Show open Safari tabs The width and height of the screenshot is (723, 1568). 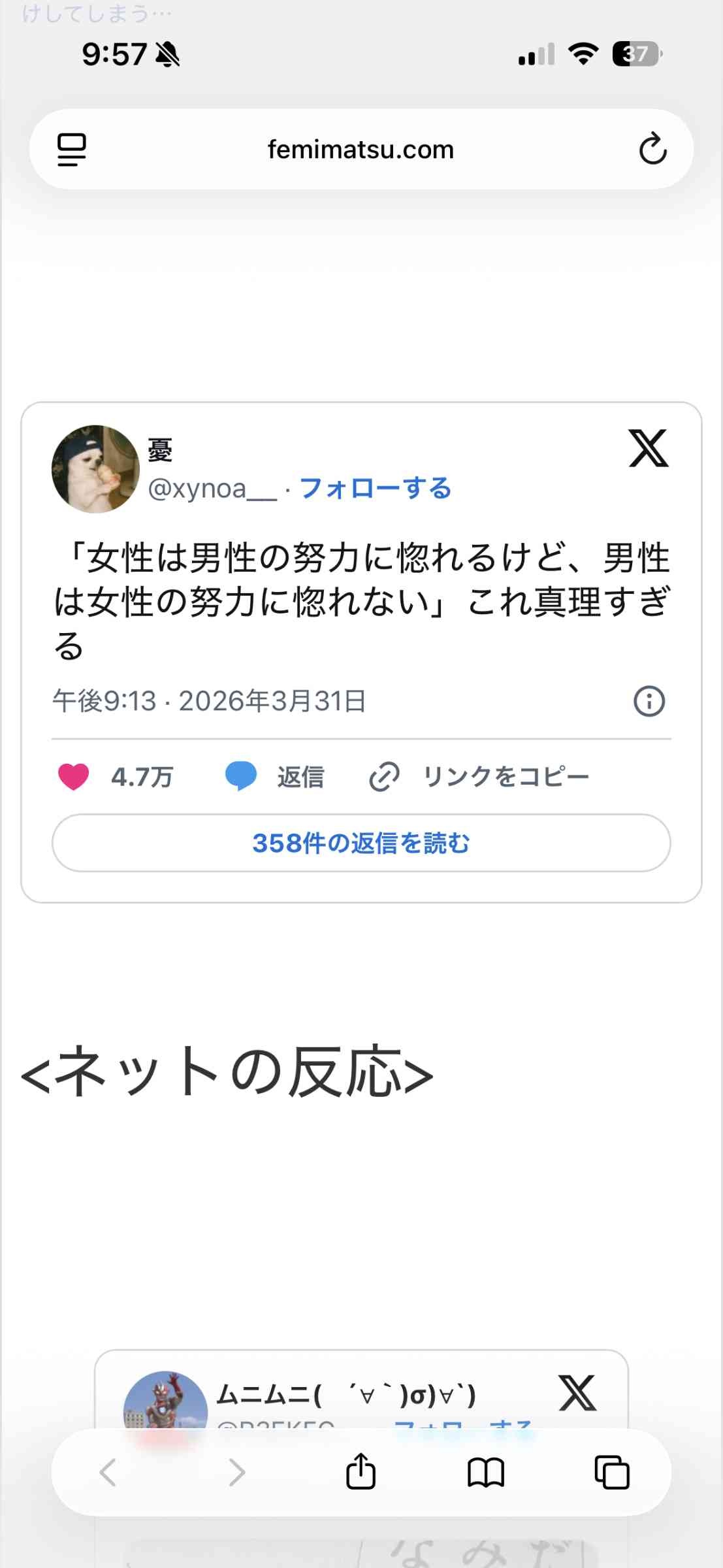tap(611, 1473)
